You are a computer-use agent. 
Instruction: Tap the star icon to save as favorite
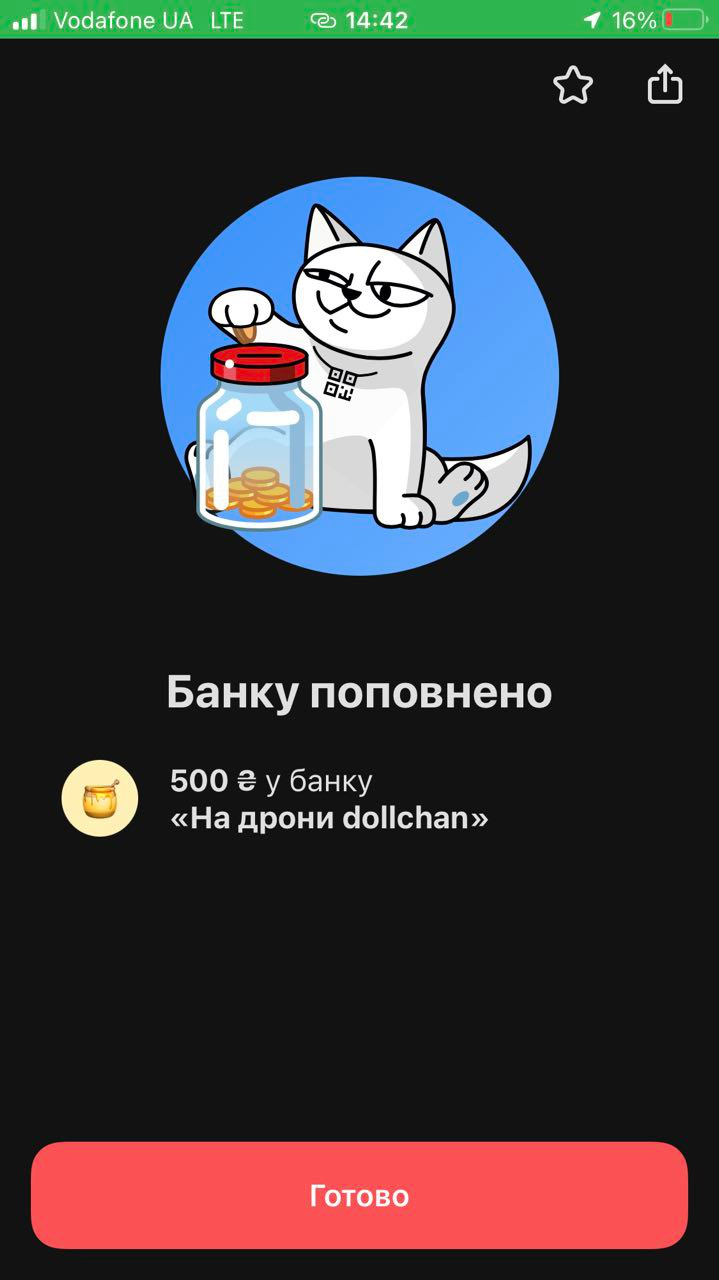tap(573, 86)
